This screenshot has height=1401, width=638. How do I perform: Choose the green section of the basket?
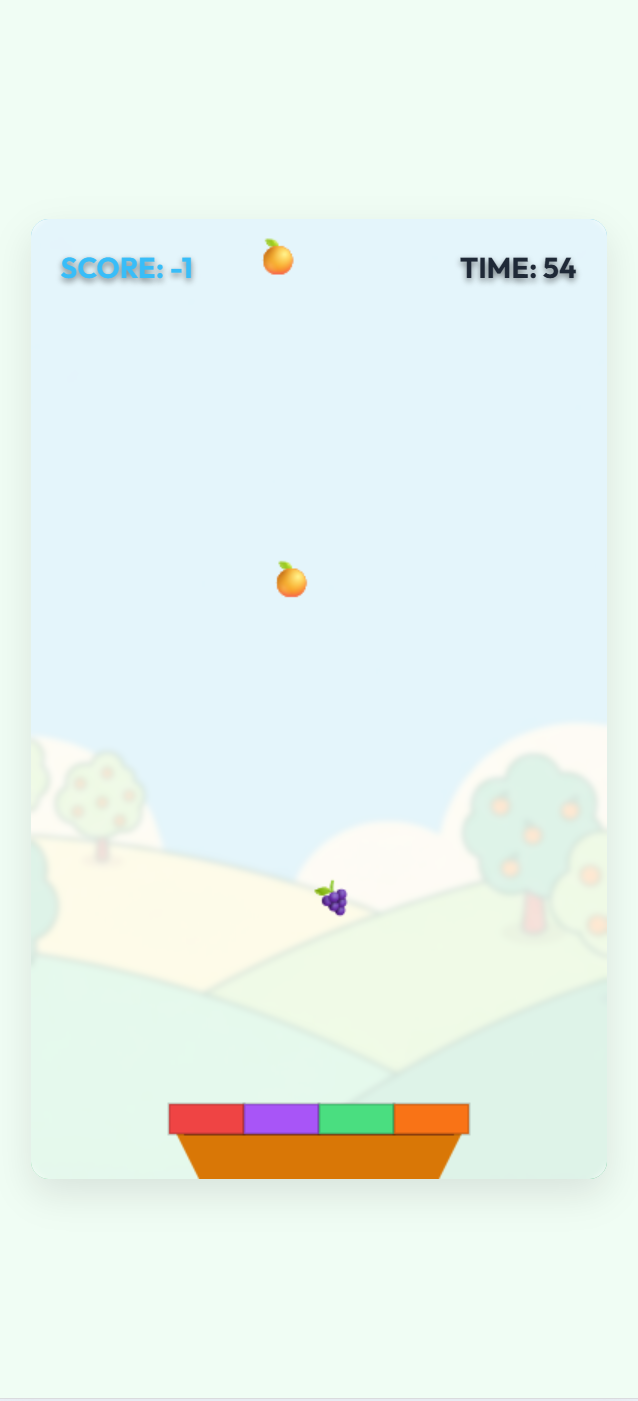point(356,1118)
